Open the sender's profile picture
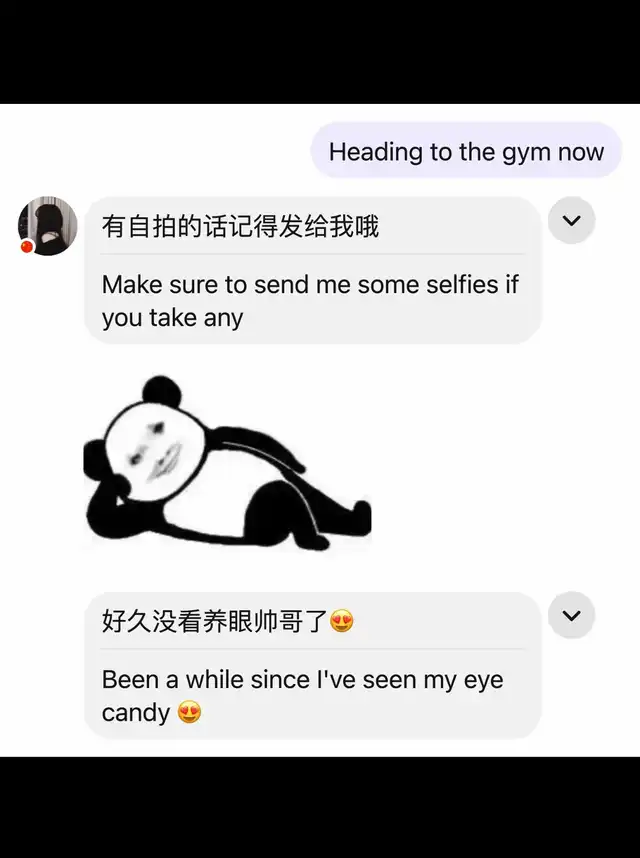The height and width of the screenshot is (858, 640). coord(47,225)
